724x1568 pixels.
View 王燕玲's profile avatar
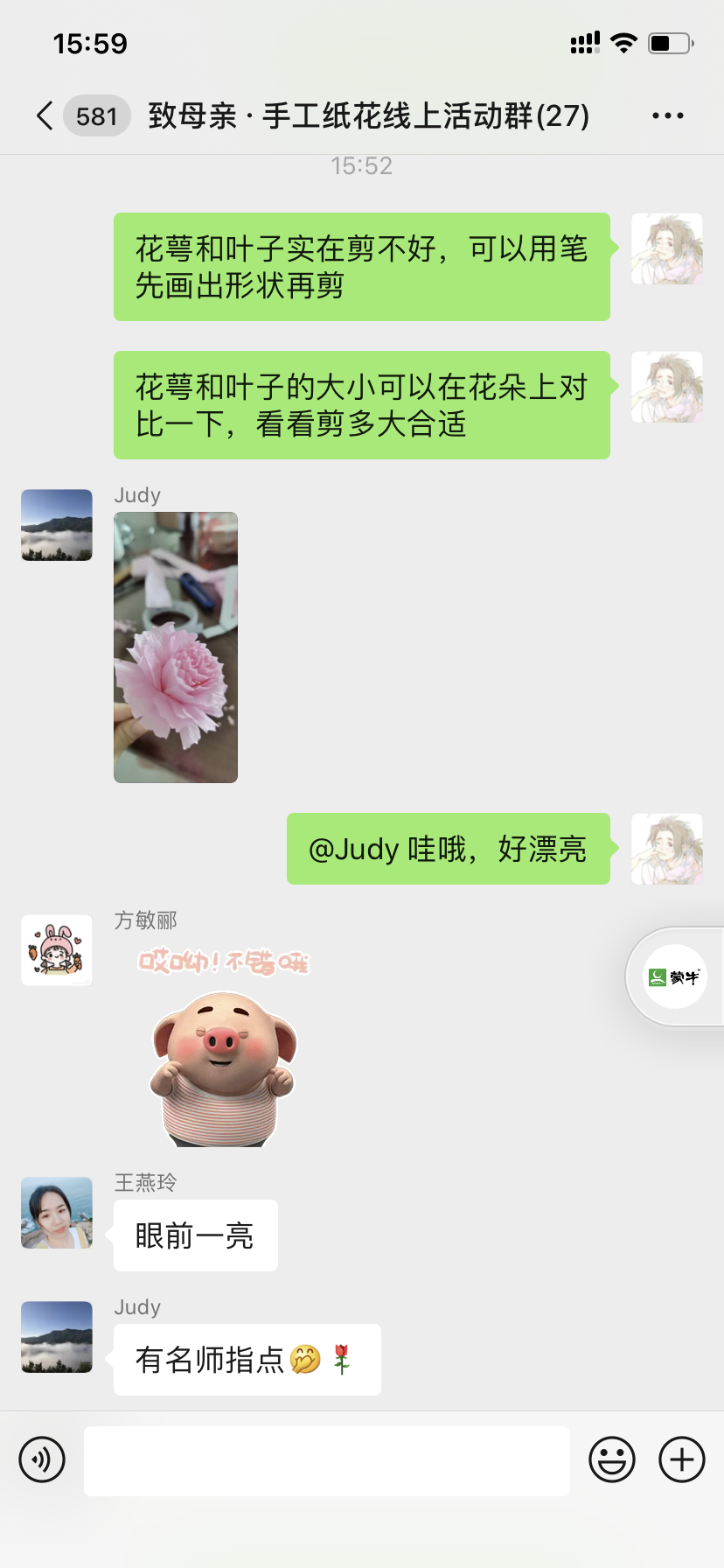click(57, 1213)
